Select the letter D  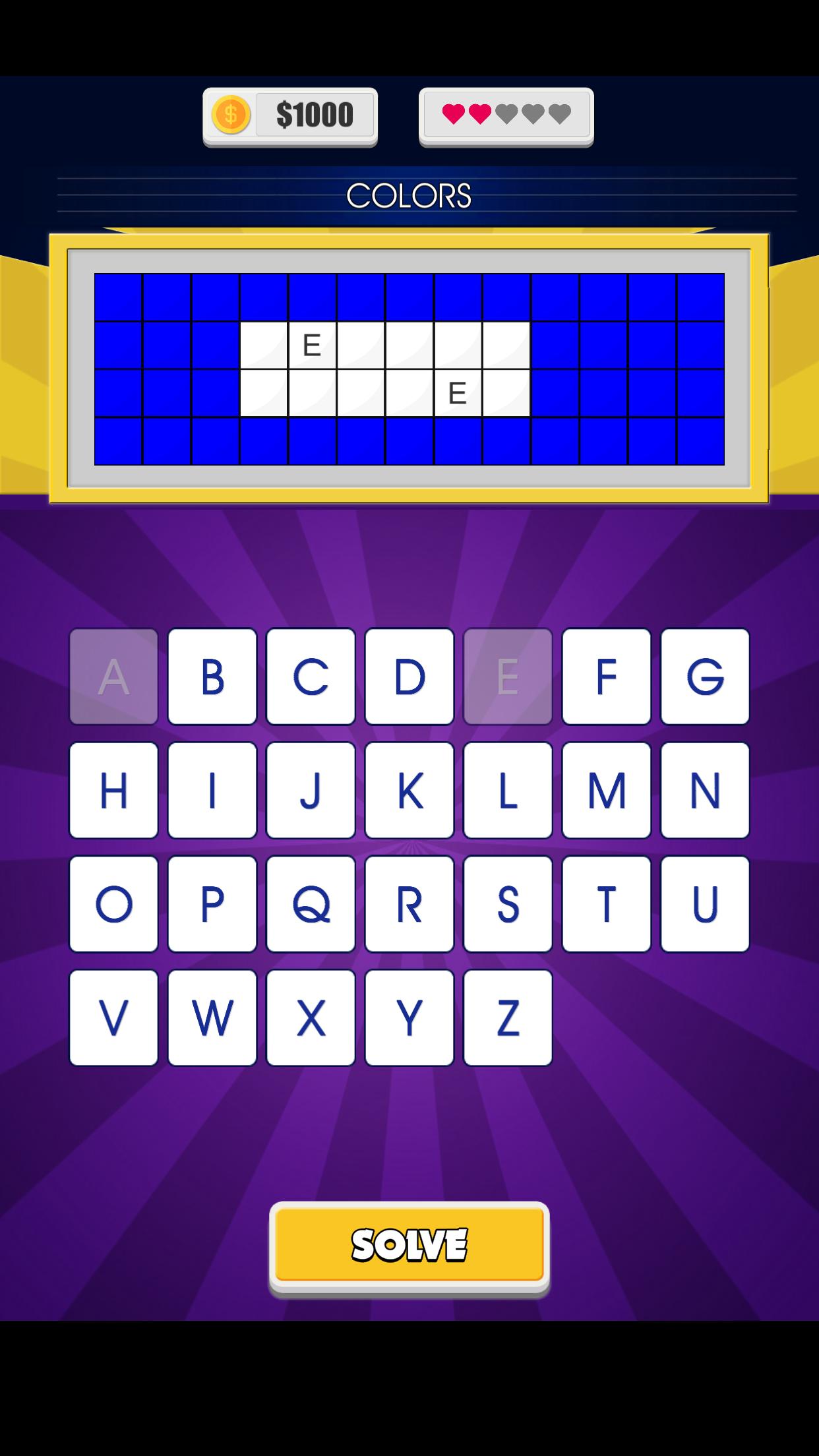pyautogui.click(x=409, y=676)
